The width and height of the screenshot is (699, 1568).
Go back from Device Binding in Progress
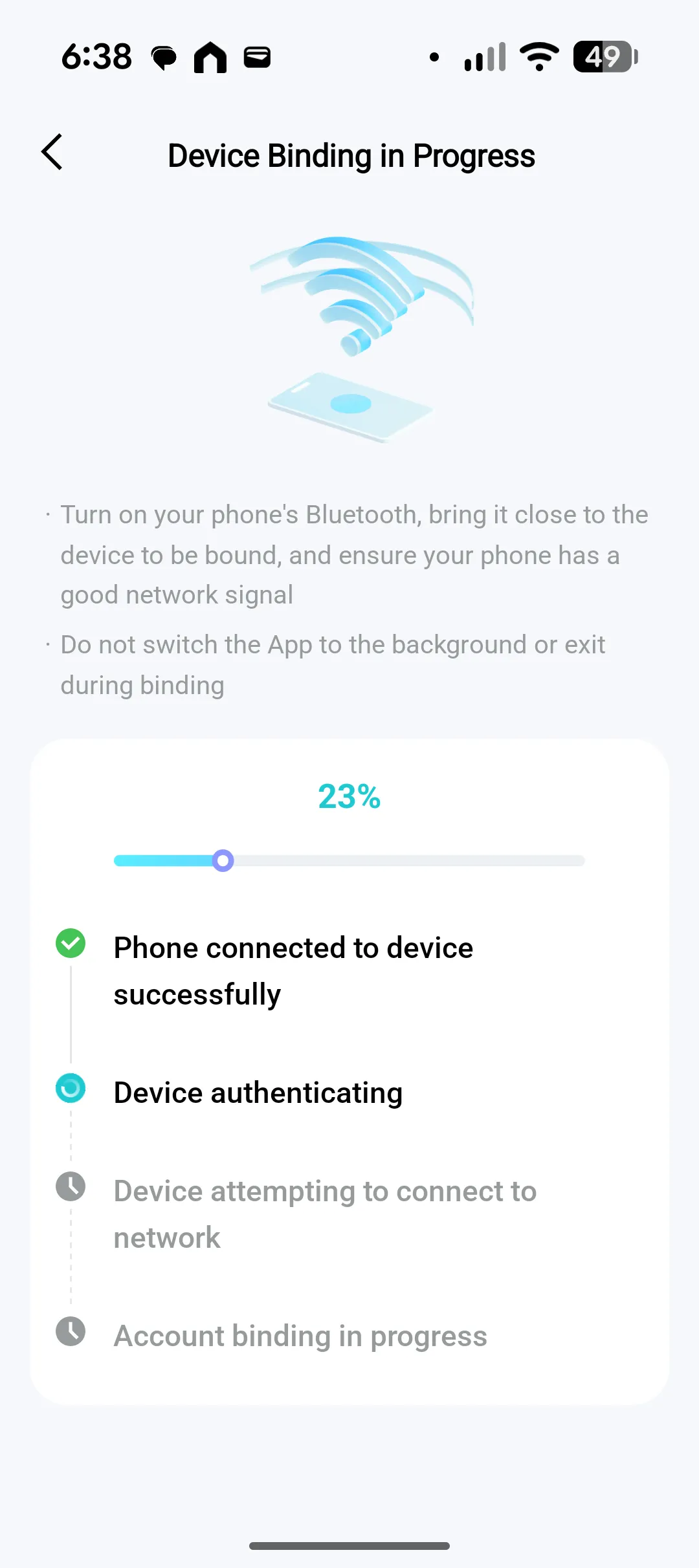click(52, 153)
